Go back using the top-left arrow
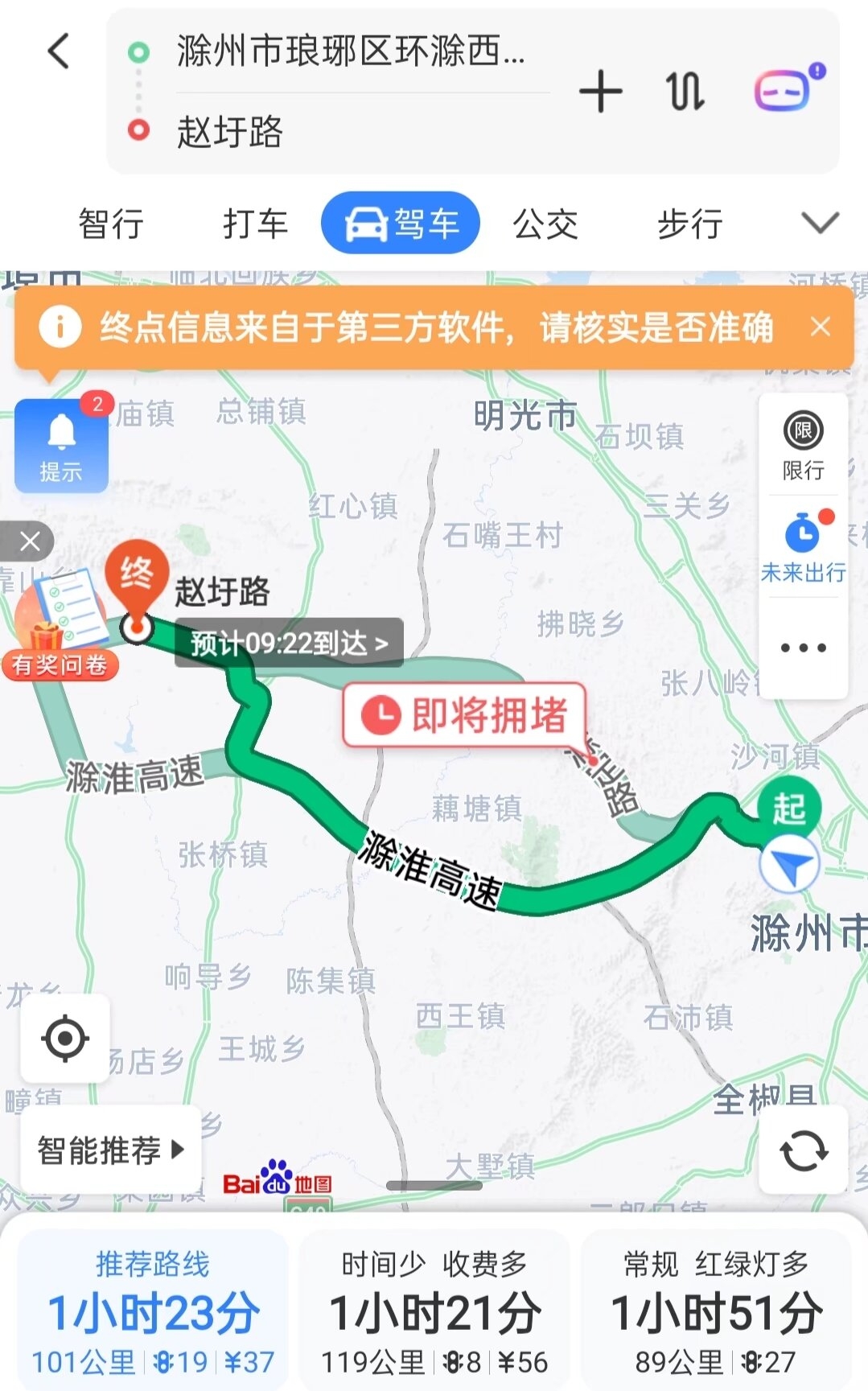This screenshot has width=868, height=1391. (x=60, y=52)
